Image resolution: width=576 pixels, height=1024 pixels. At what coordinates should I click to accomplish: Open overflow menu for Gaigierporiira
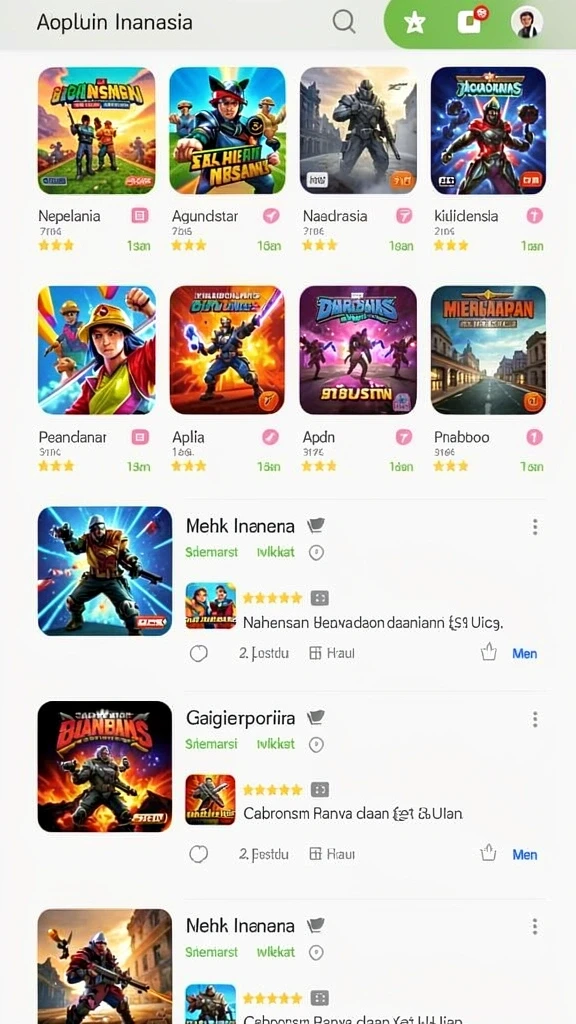(x=535, y=719)
